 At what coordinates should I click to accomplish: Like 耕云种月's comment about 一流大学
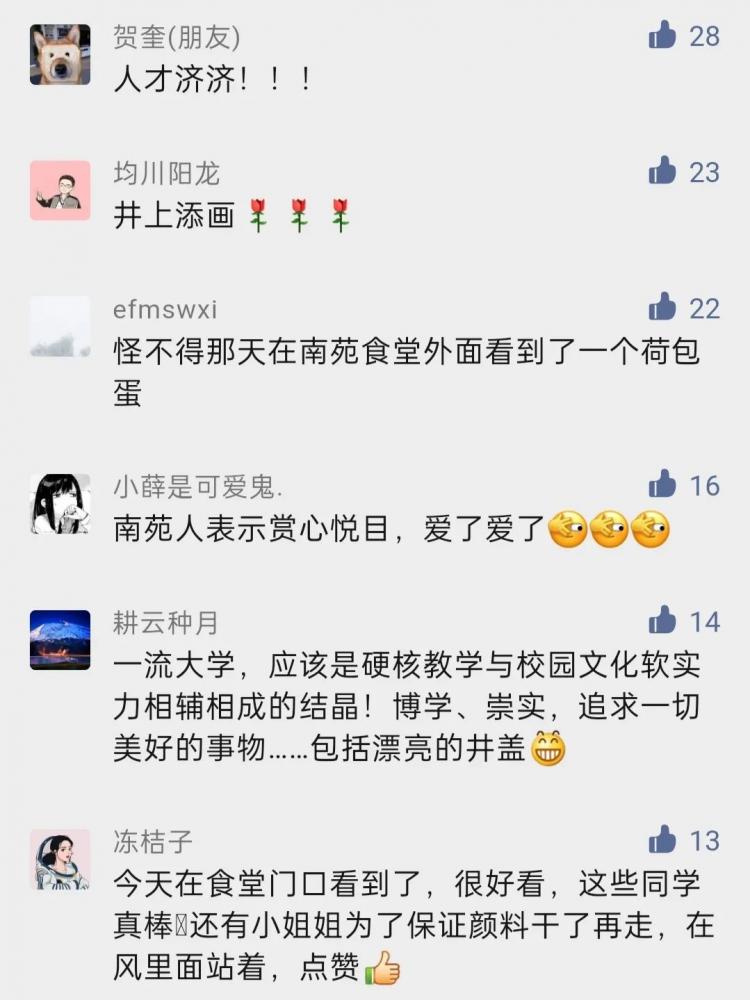coord(663,621)
